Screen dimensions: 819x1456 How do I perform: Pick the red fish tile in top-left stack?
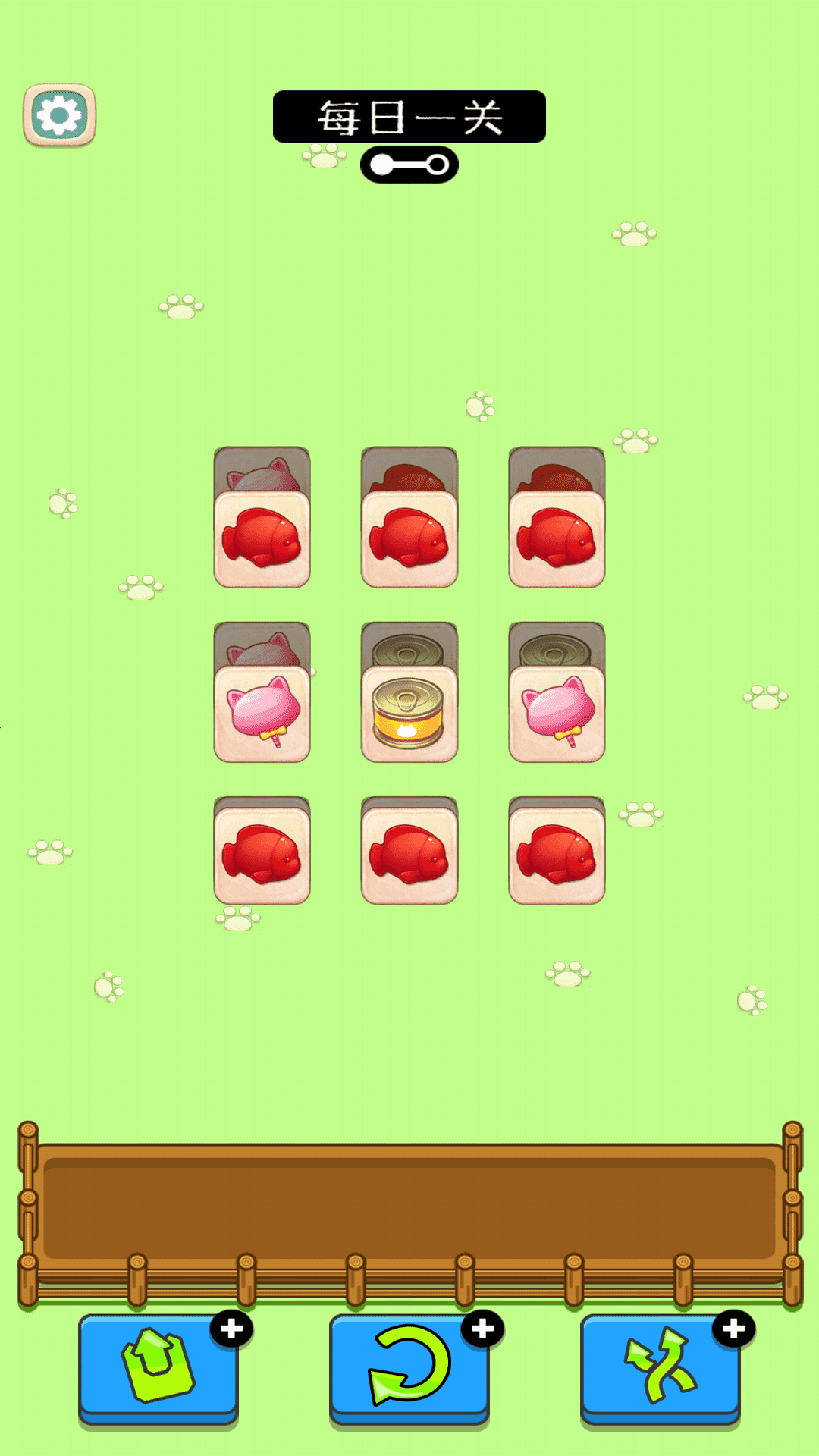pyautogui.click(x=262, y=539)
